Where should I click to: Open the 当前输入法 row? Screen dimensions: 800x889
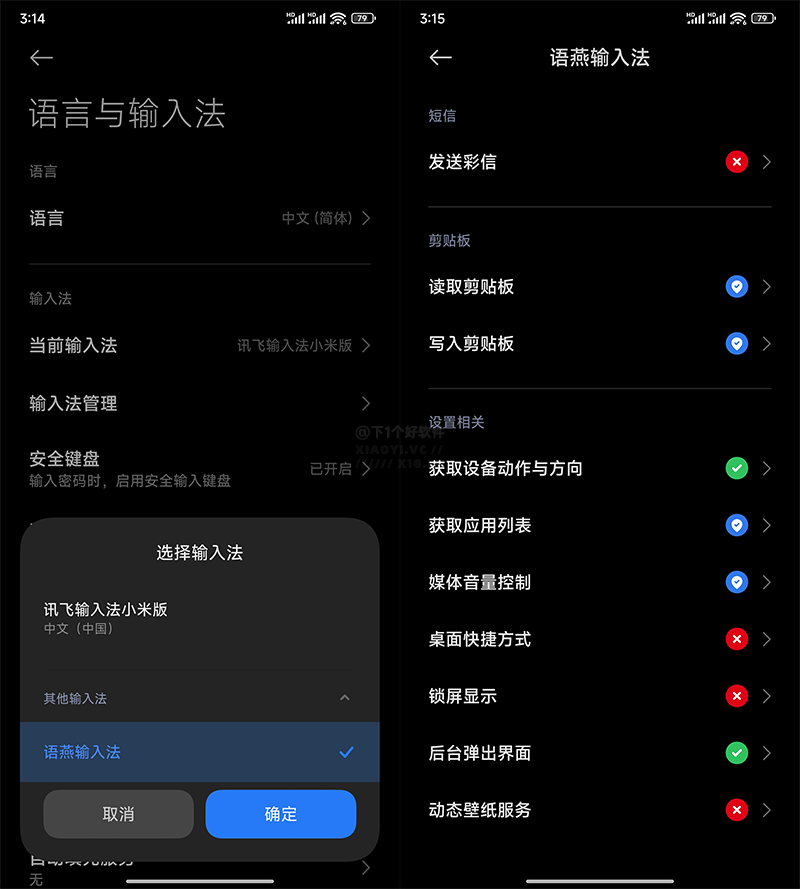click(200, 345)
